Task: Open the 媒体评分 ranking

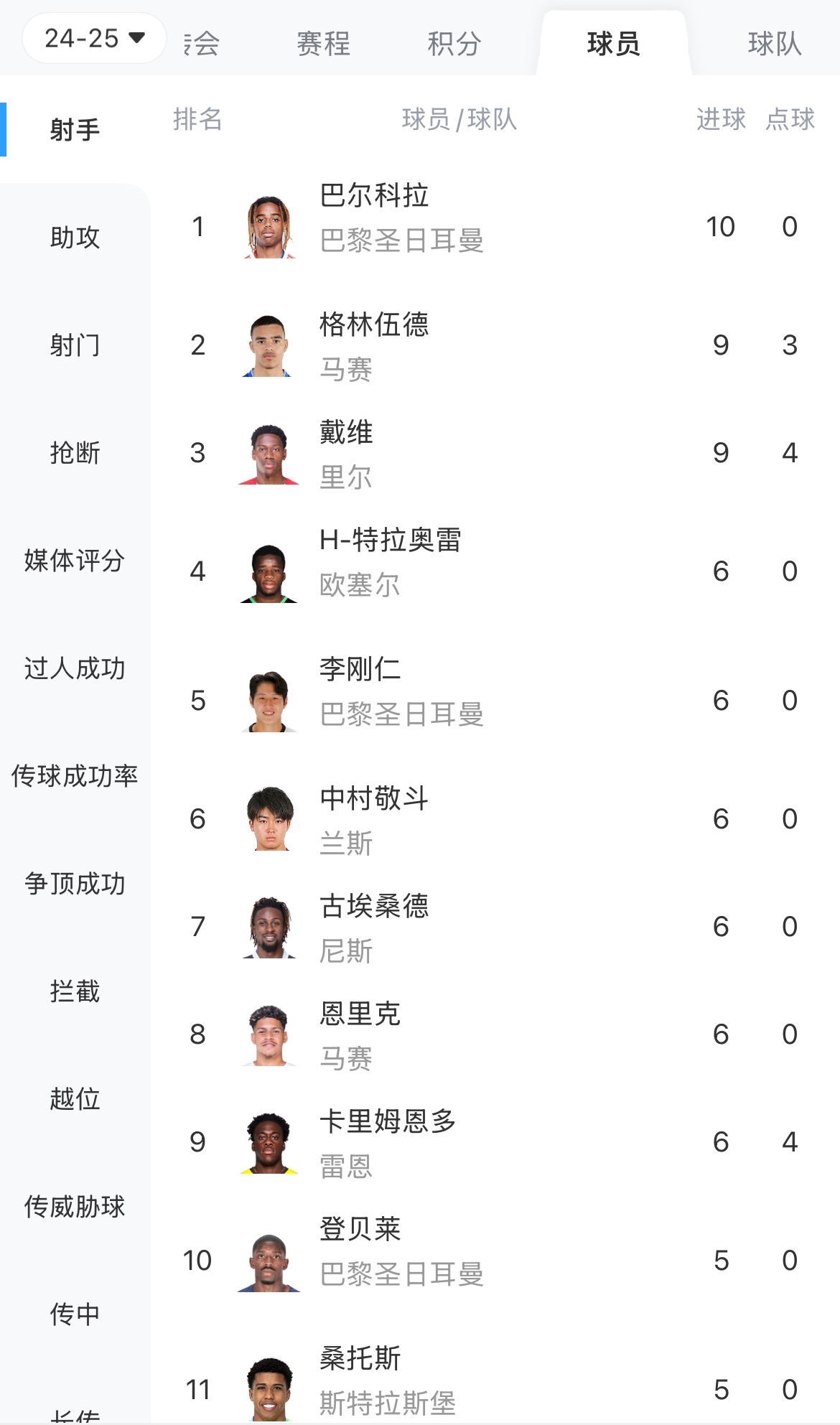Action: click(x=75, y=561)
